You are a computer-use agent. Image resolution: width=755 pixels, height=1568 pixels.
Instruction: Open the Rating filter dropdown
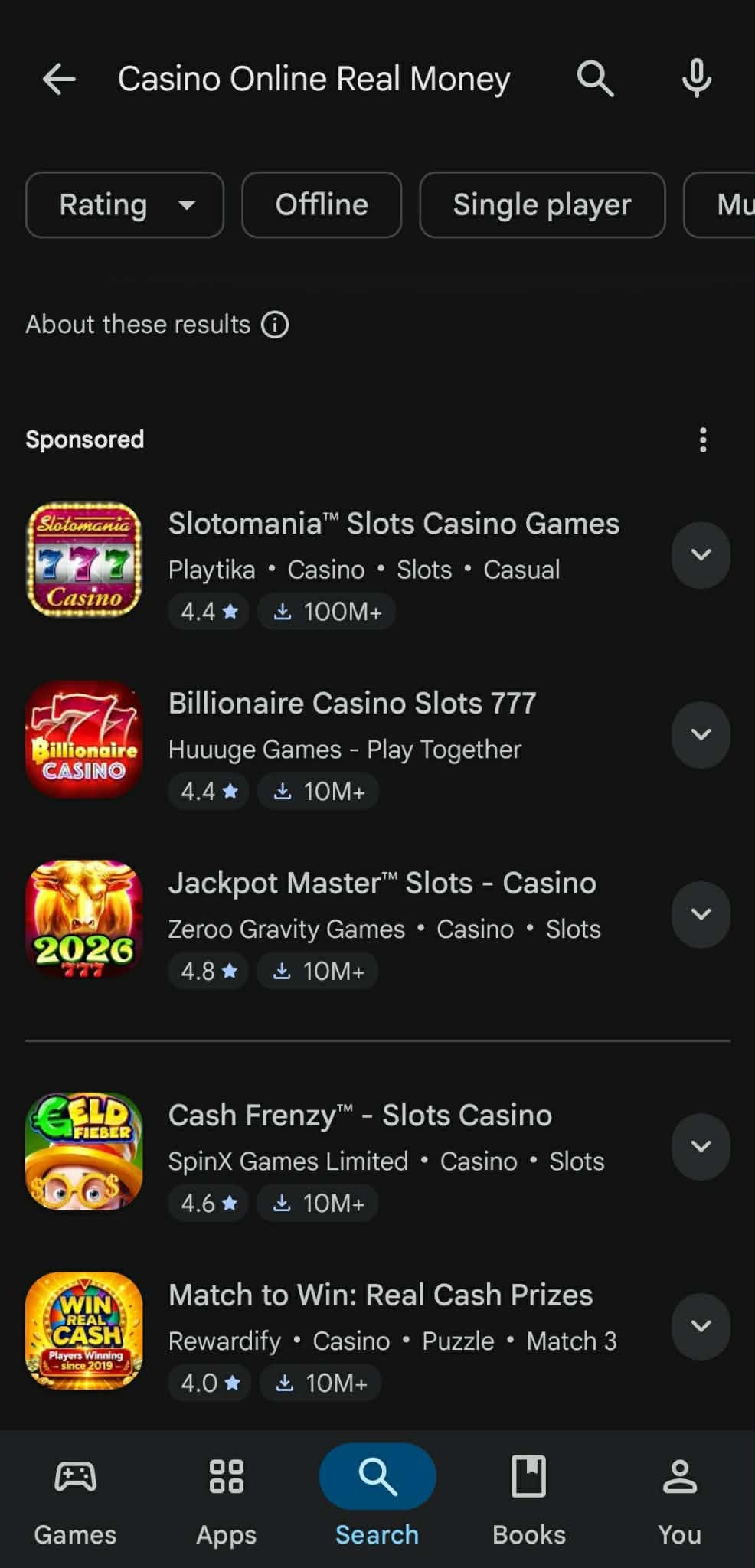tap(125, 204)
